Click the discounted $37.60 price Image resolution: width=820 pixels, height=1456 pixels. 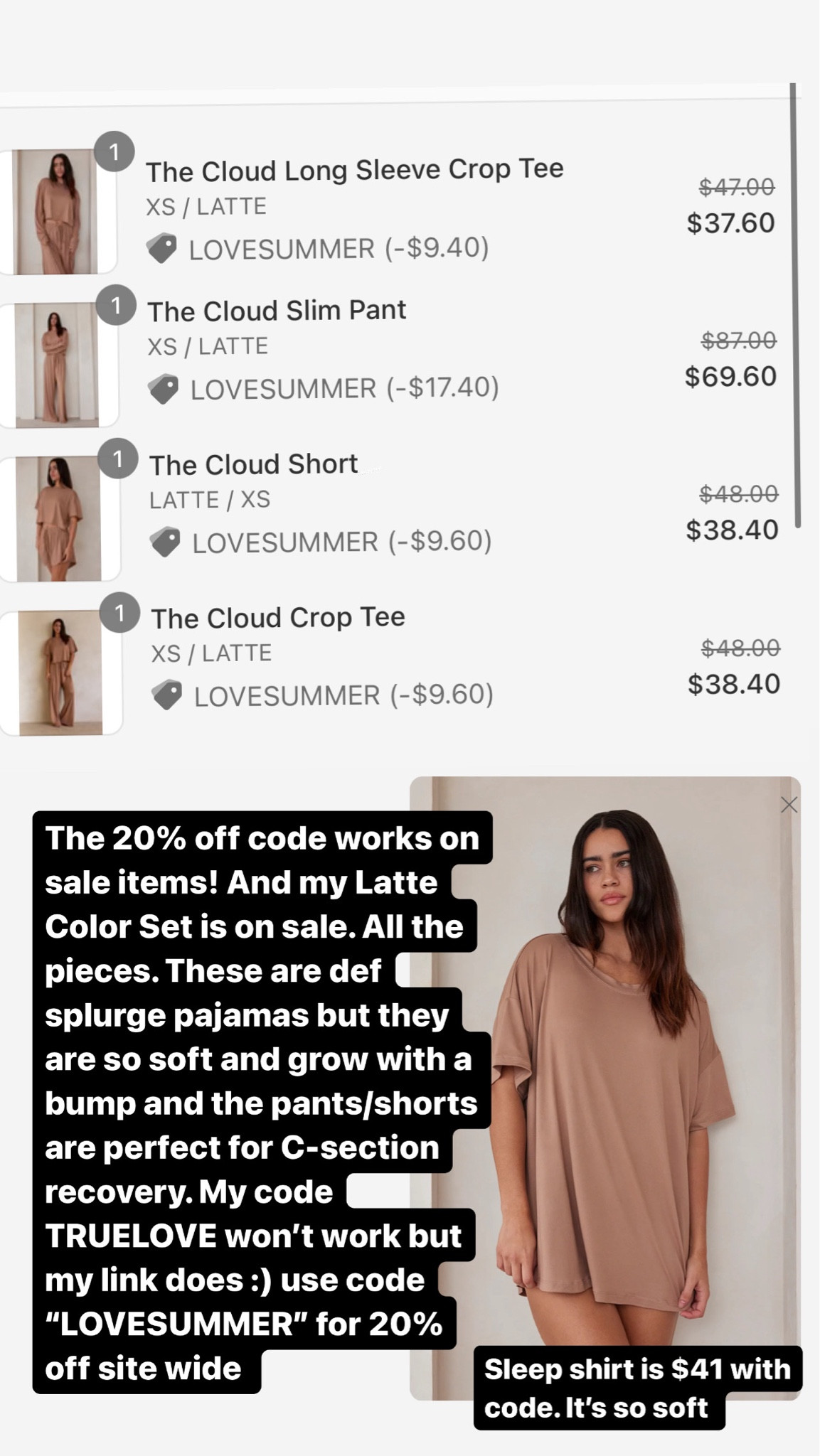[x=730, y=222]
